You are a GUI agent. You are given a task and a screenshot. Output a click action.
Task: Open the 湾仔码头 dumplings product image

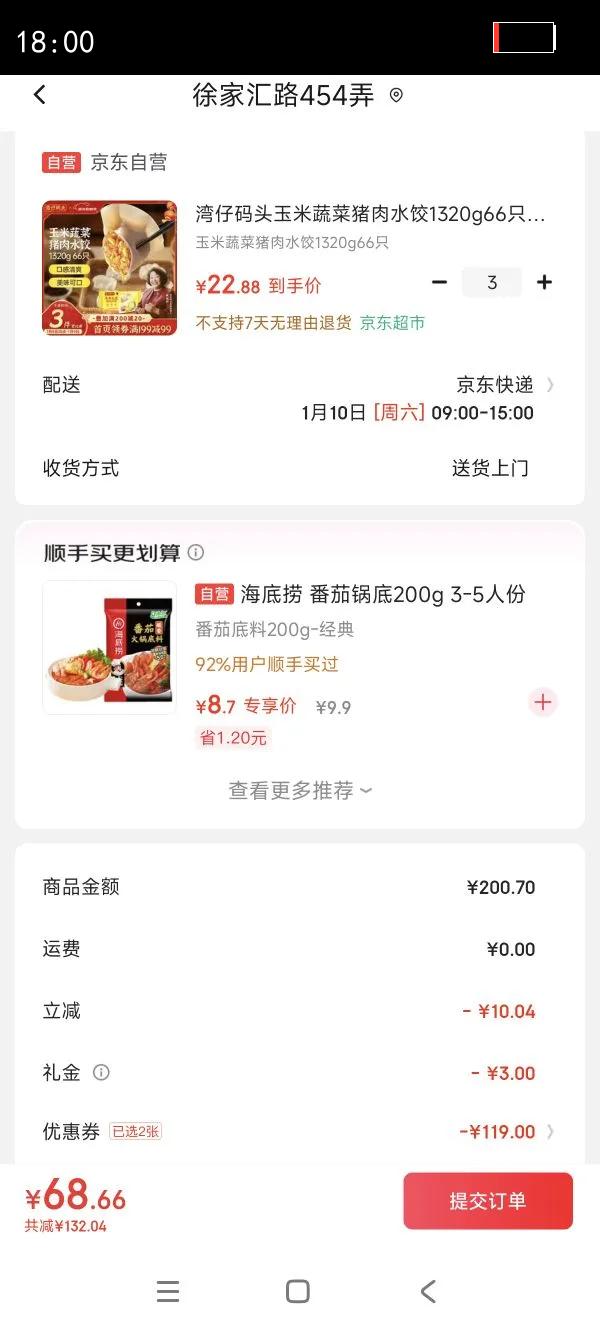pyautogui.click(x=109, y=267)
